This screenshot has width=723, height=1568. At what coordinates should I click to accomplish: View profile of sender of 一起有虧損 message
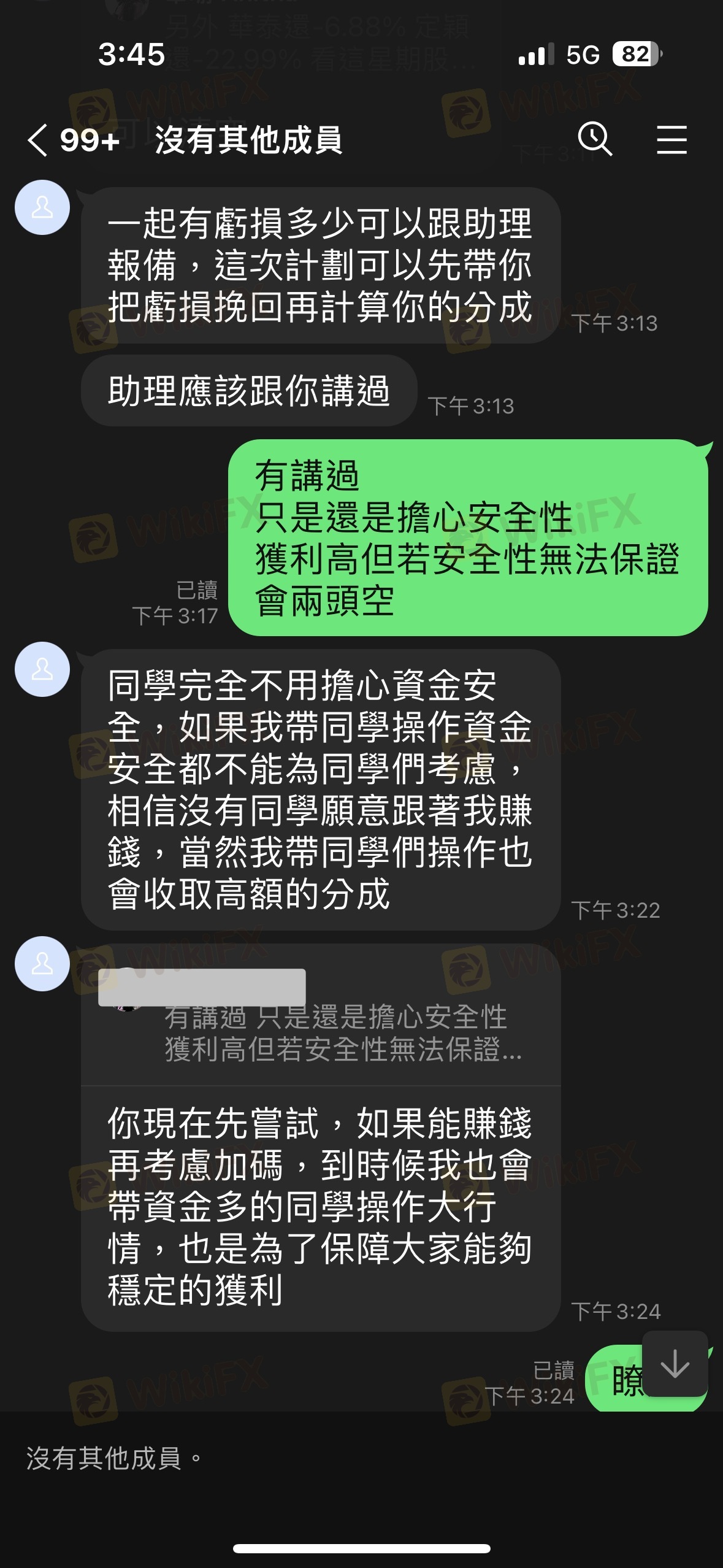click(x=42, y=207)
